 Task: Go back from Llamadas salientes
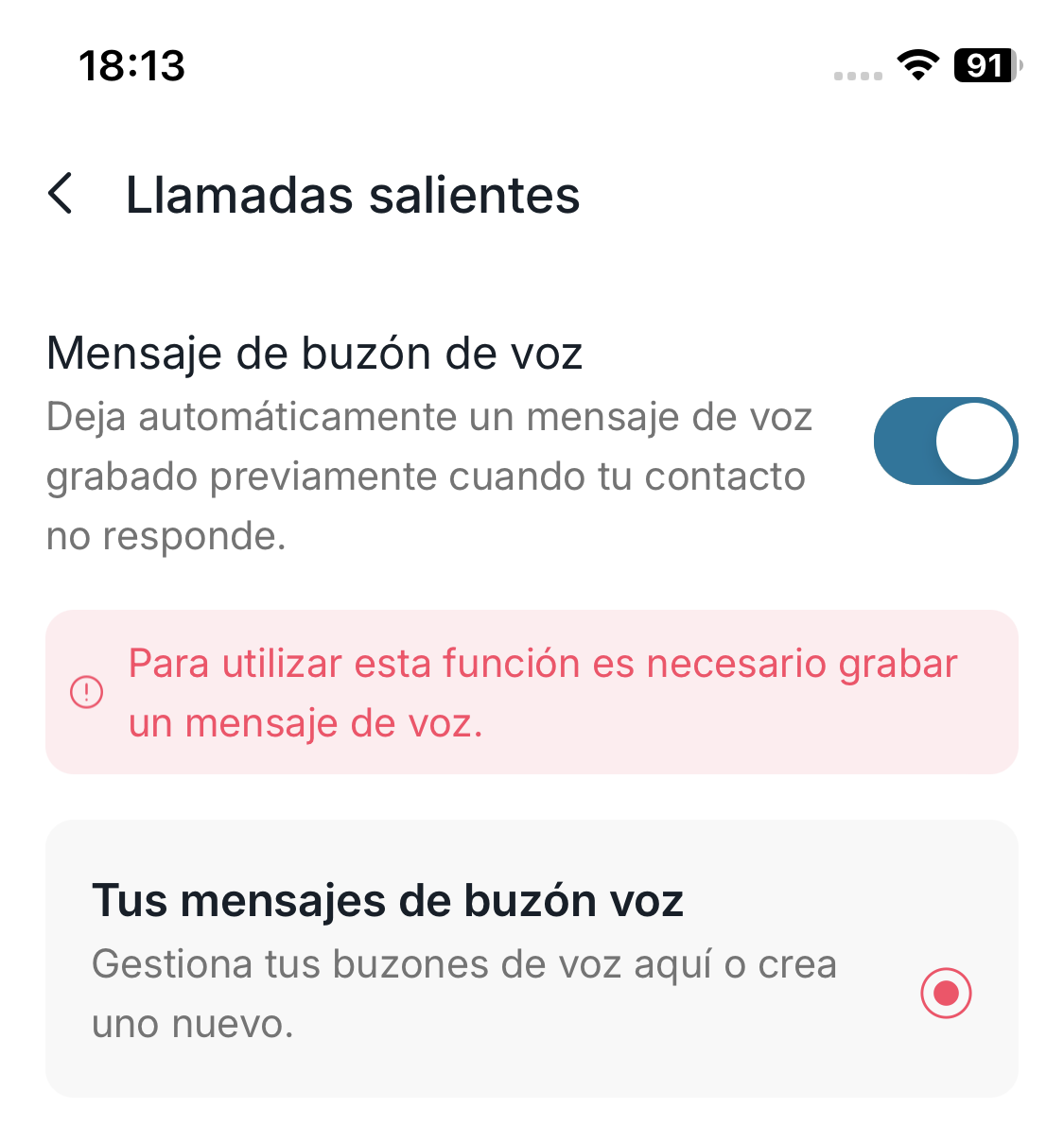coord(61,195)
